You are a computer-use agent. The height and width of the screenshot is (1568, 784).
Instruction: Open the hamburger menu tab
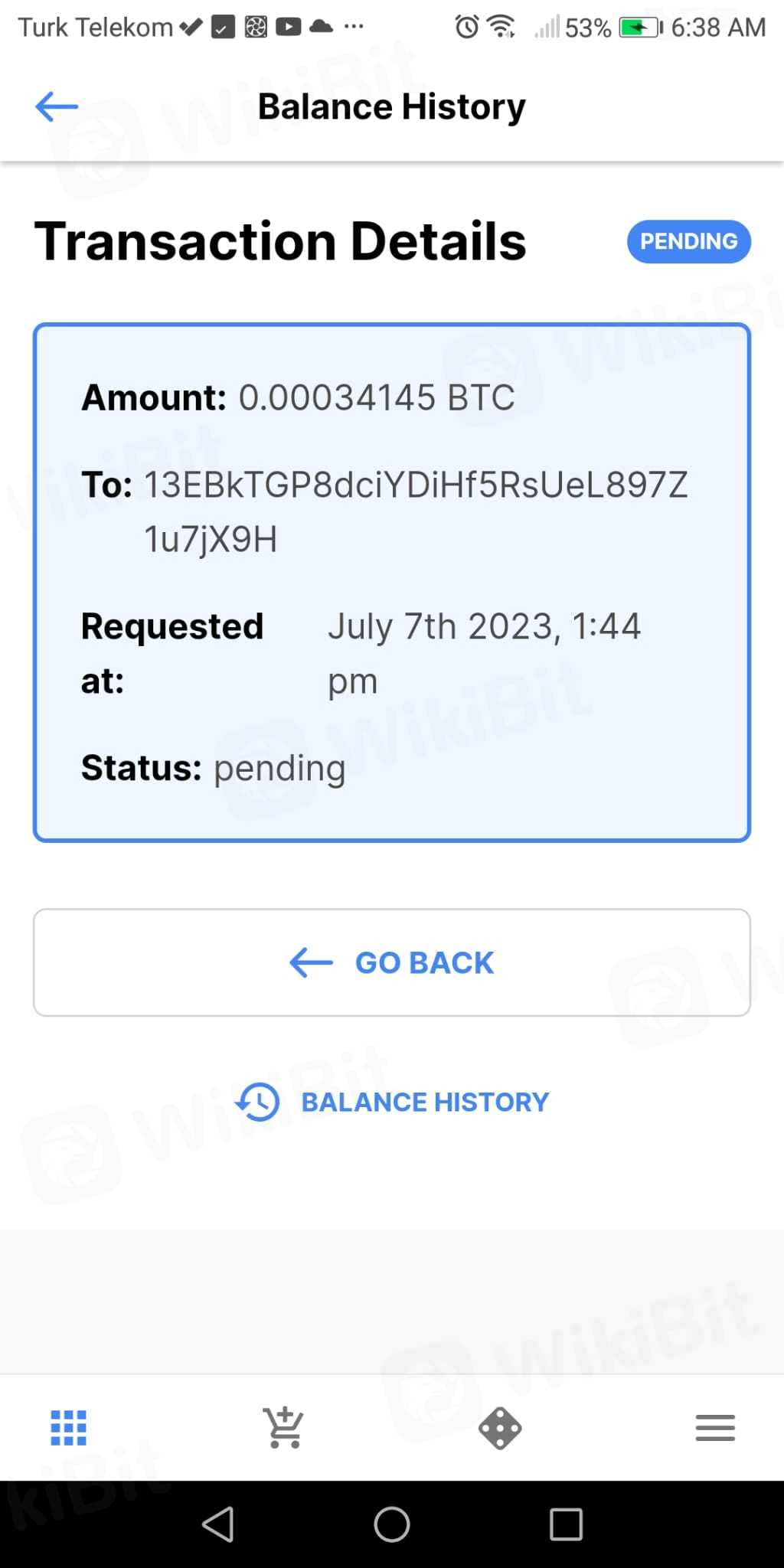coord(715,1428)
